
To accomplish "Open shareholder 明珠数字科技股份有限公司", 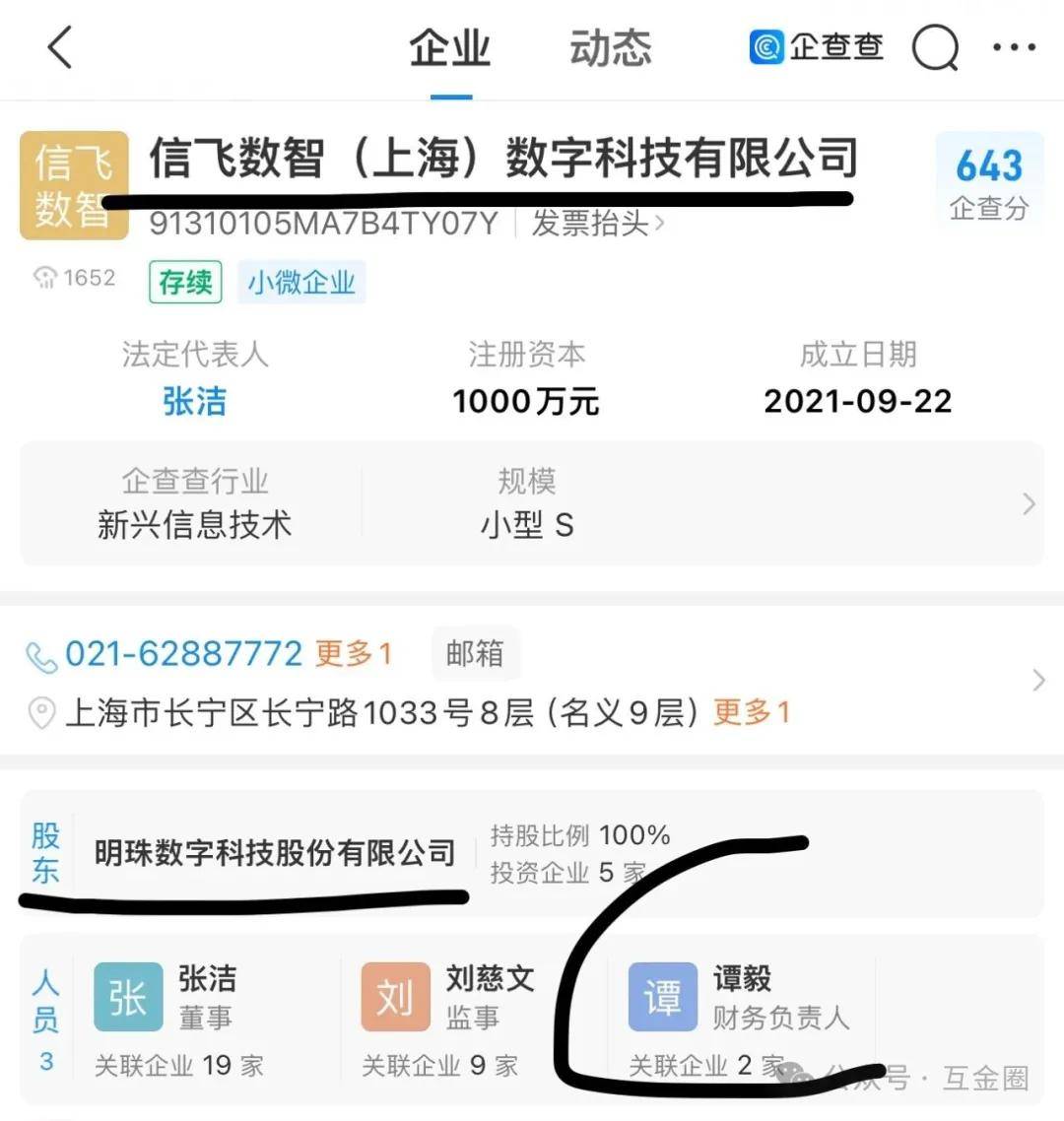I will coord(275,853).
